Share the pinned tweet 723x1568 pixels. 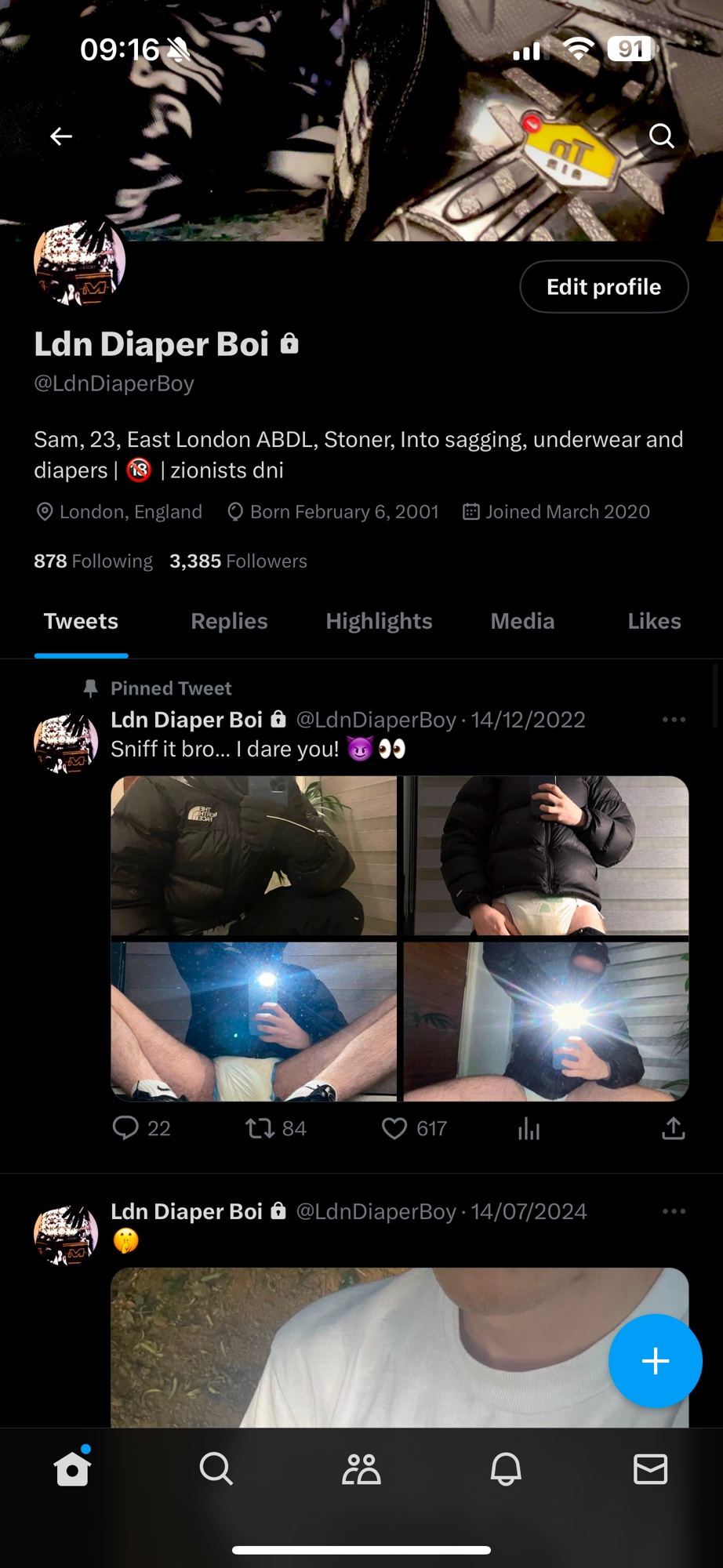click(674, 1128)
